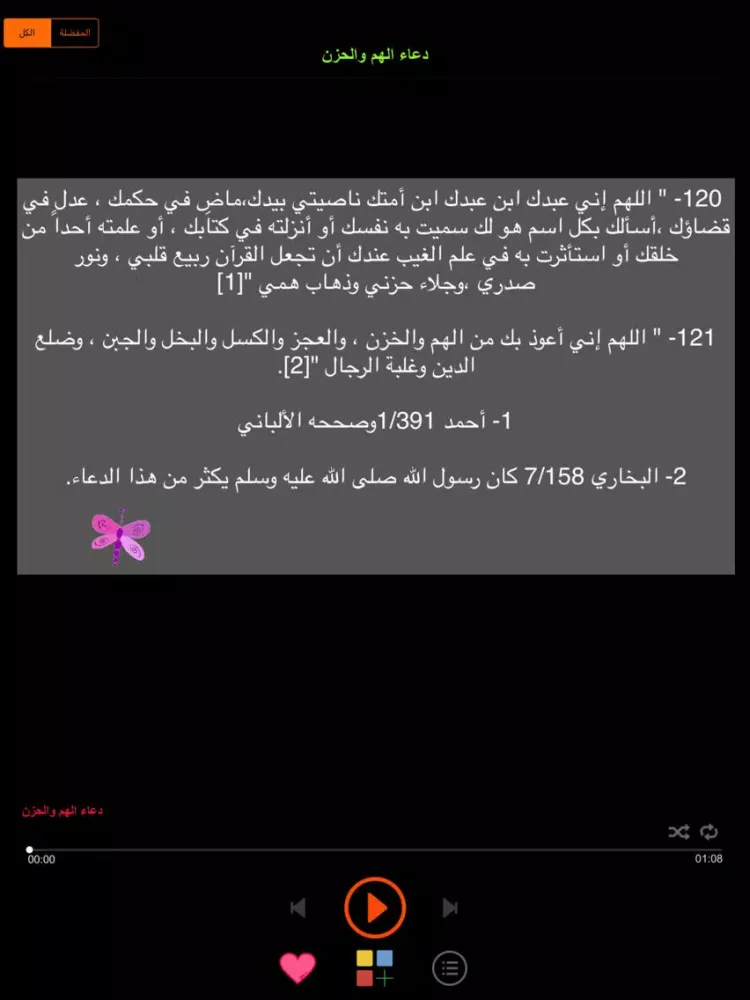Tap the 01:08 duration label
The height and width of the screenshot is (1000, 750).
point(706,859)
